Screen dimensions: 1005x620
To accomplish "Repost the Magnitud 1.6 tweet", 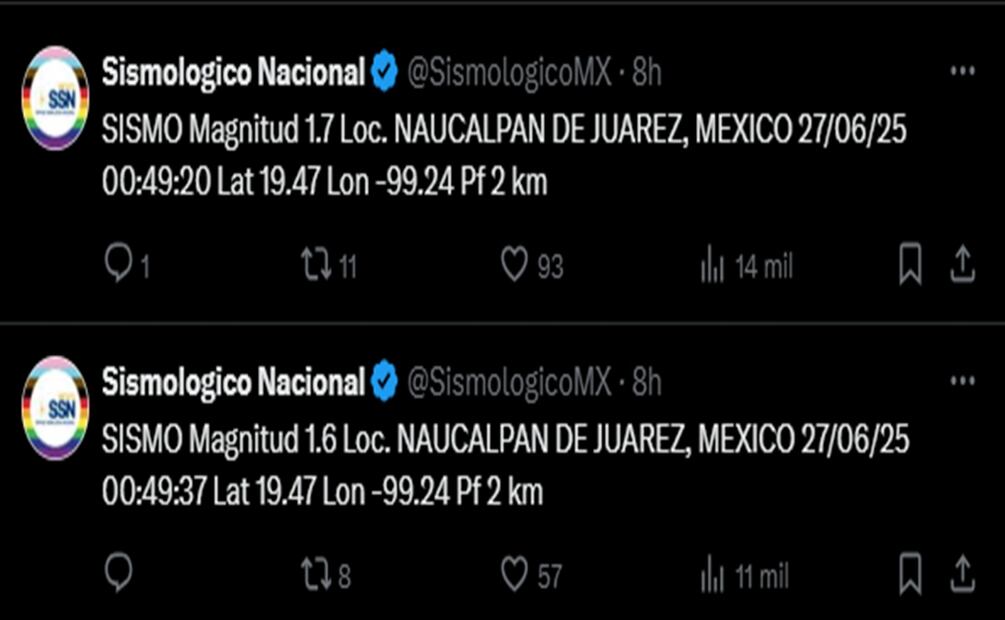I will pos(315,573).
